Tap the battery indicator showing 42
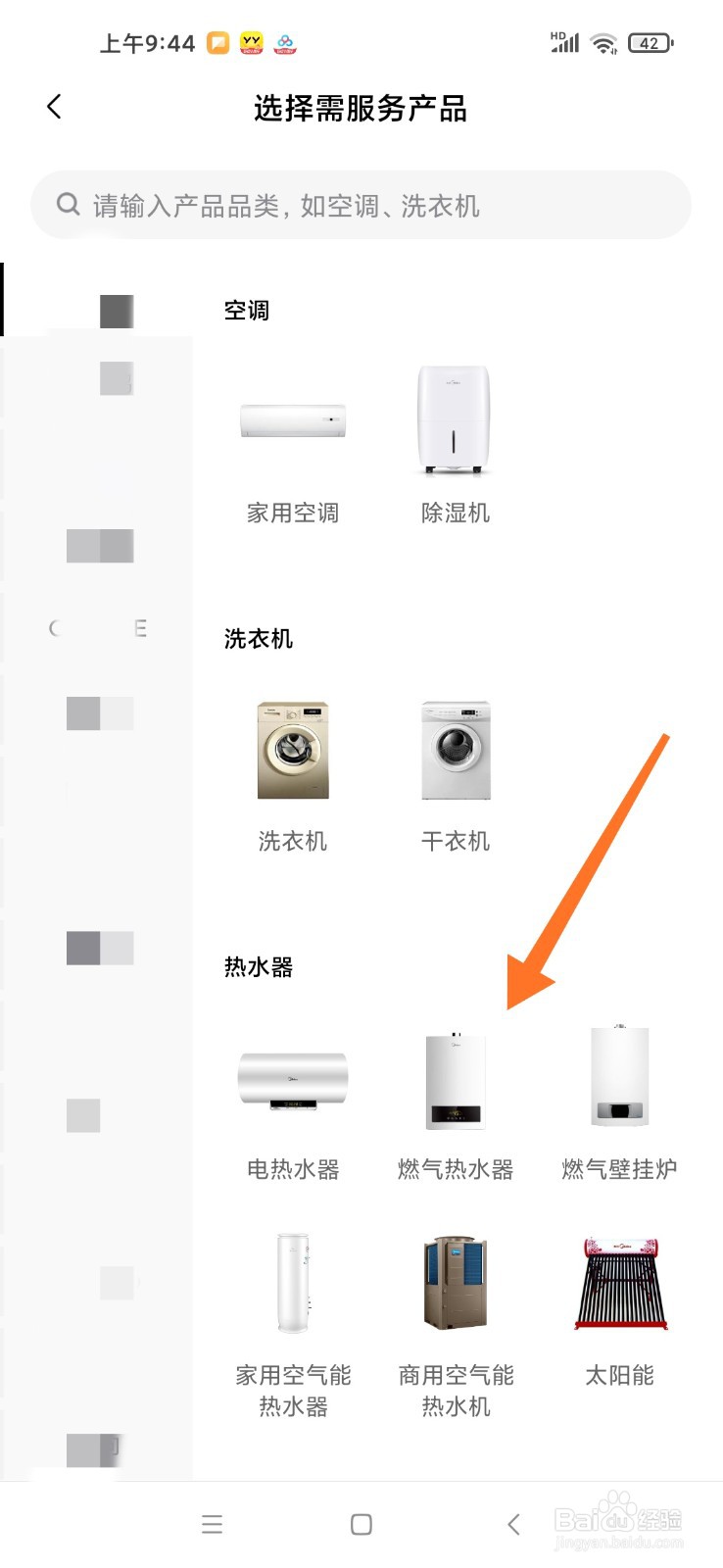 click(x=649, y=42)
